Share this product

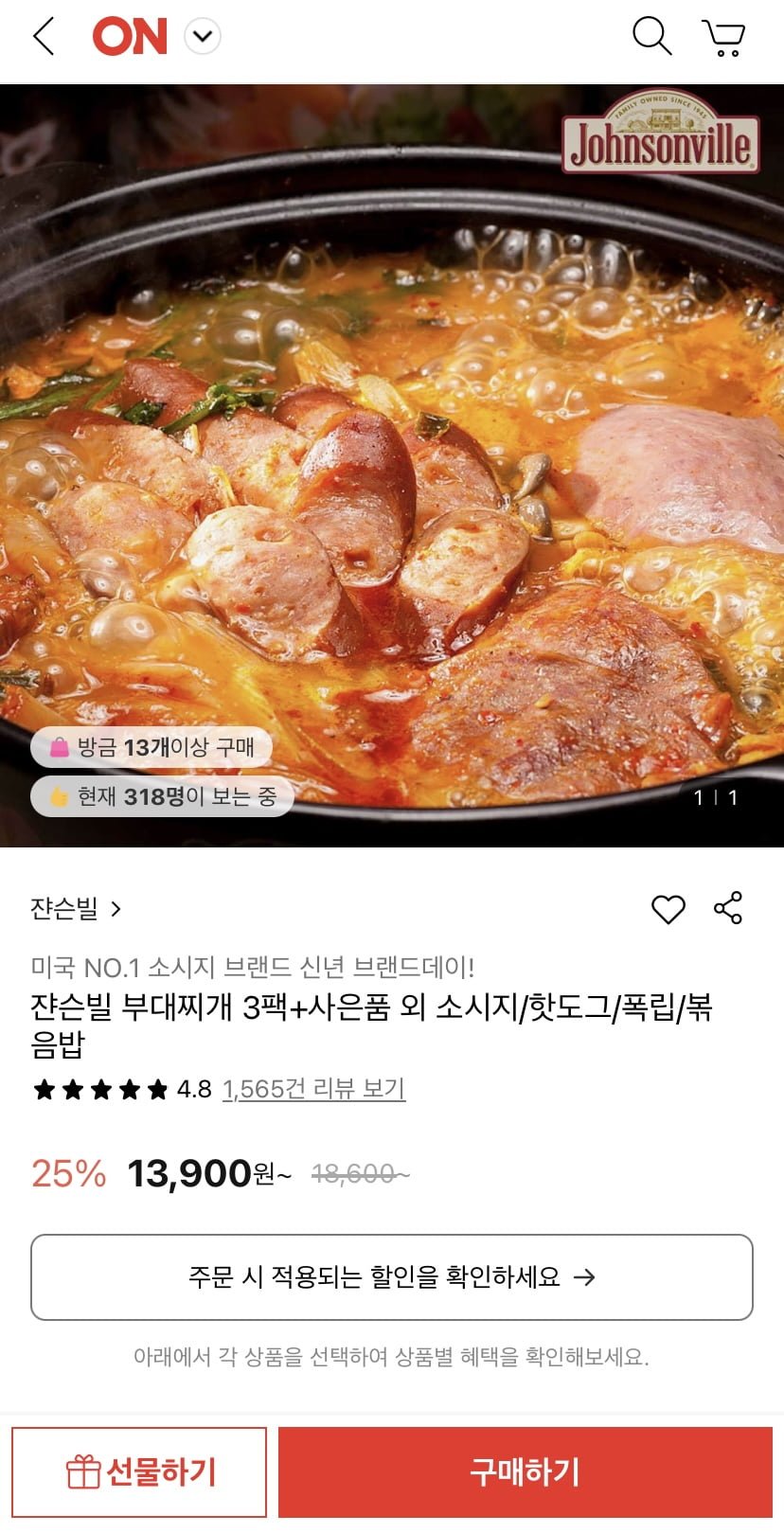click(728, 907)
